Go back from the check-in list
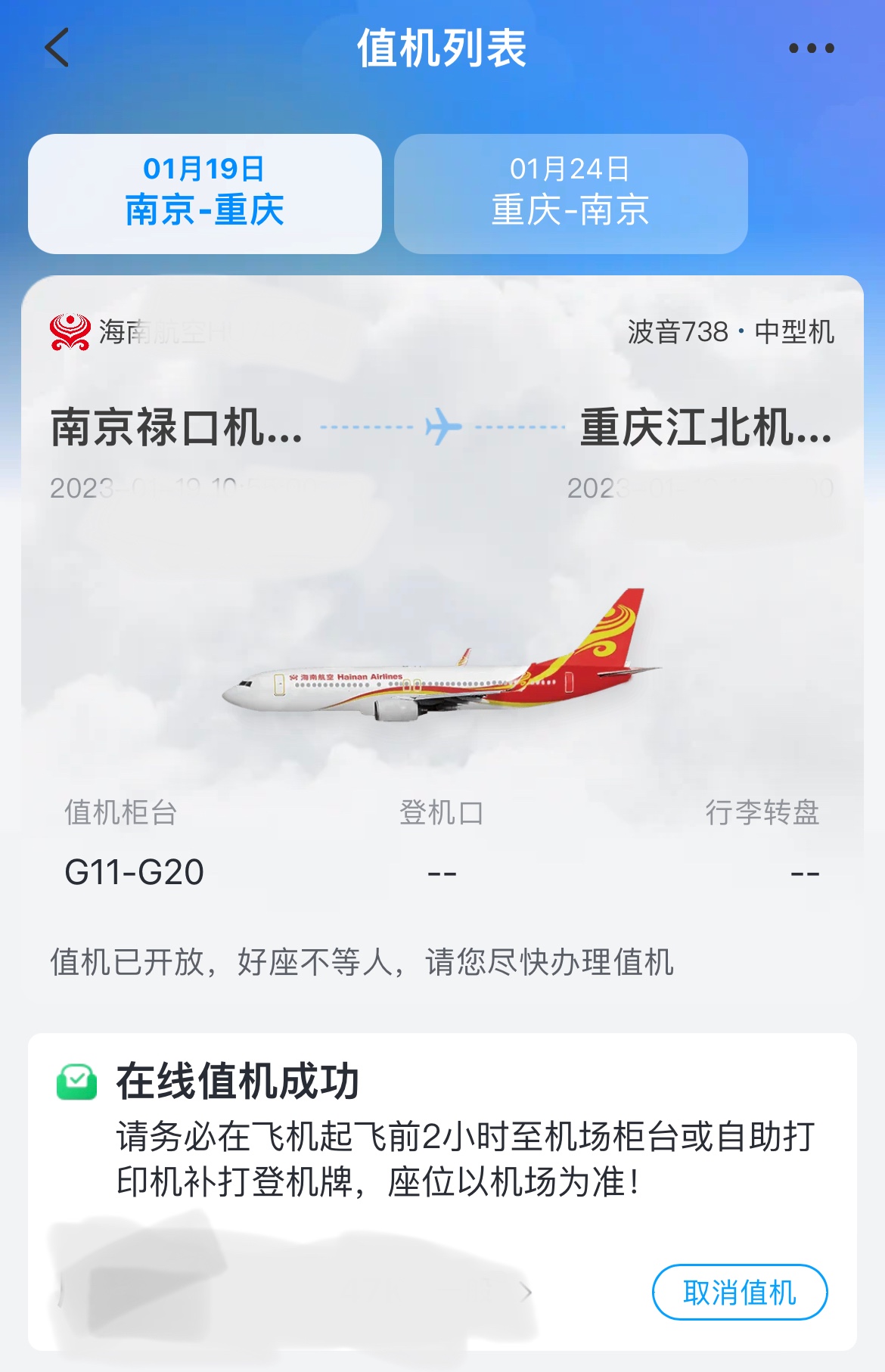 [x=57, y=48]
